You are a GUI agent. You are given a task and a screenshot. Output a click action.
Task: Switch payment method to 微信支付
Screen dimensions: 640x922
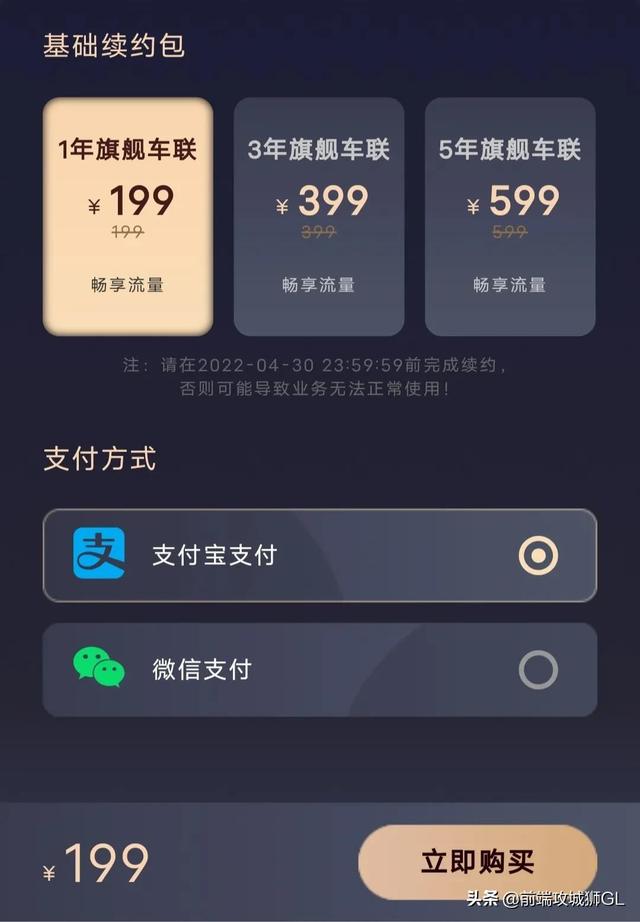(319, 669)
